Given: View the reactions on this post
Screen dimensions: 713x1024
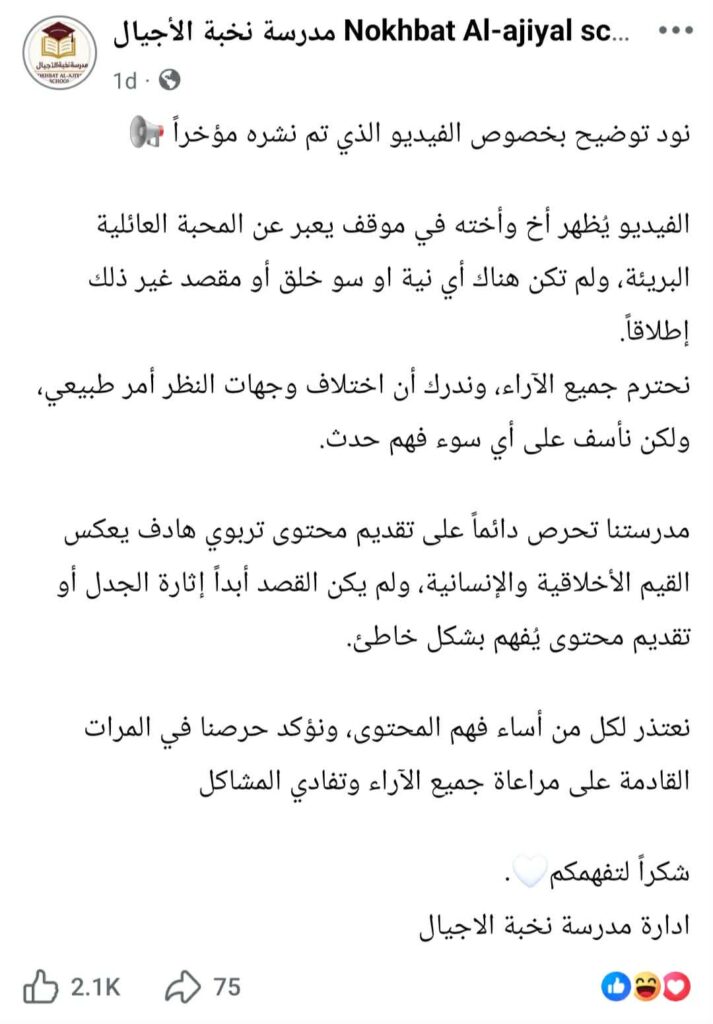Looking at the screenshot, I should (x=646, y=988).
